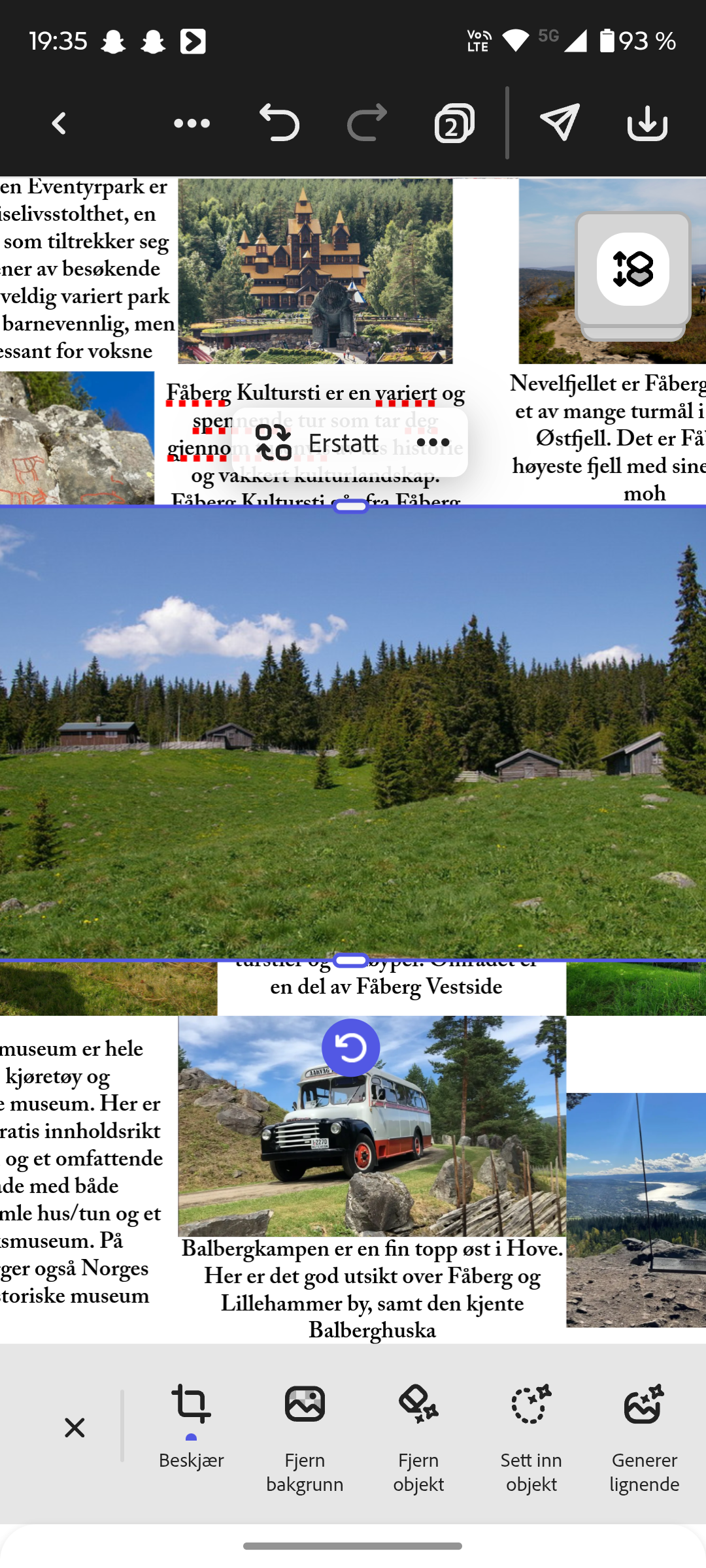Open the three-dot menu in top bar
This screenshot has height=1568, width=706.
[x=192, y=123]
